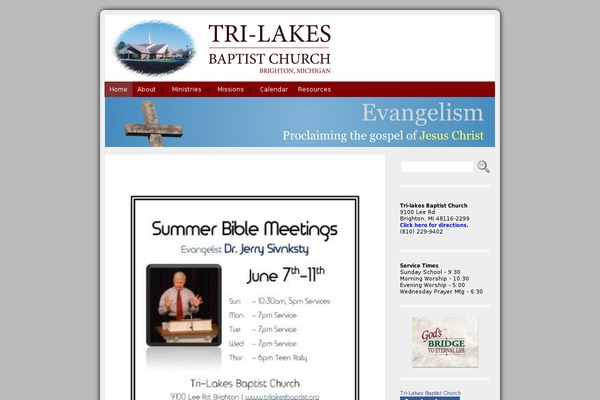Follow the bottom Tri-Lakes Baptist Church sidebar link
Image resolution: width=600 pixels, height=400 pixels.
coord(430,393)
